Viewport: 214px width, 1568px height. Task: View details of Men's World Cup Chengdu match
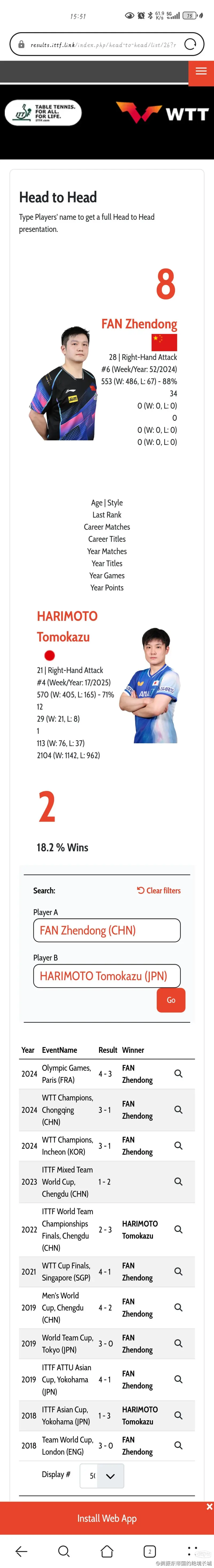point(178,1307)
